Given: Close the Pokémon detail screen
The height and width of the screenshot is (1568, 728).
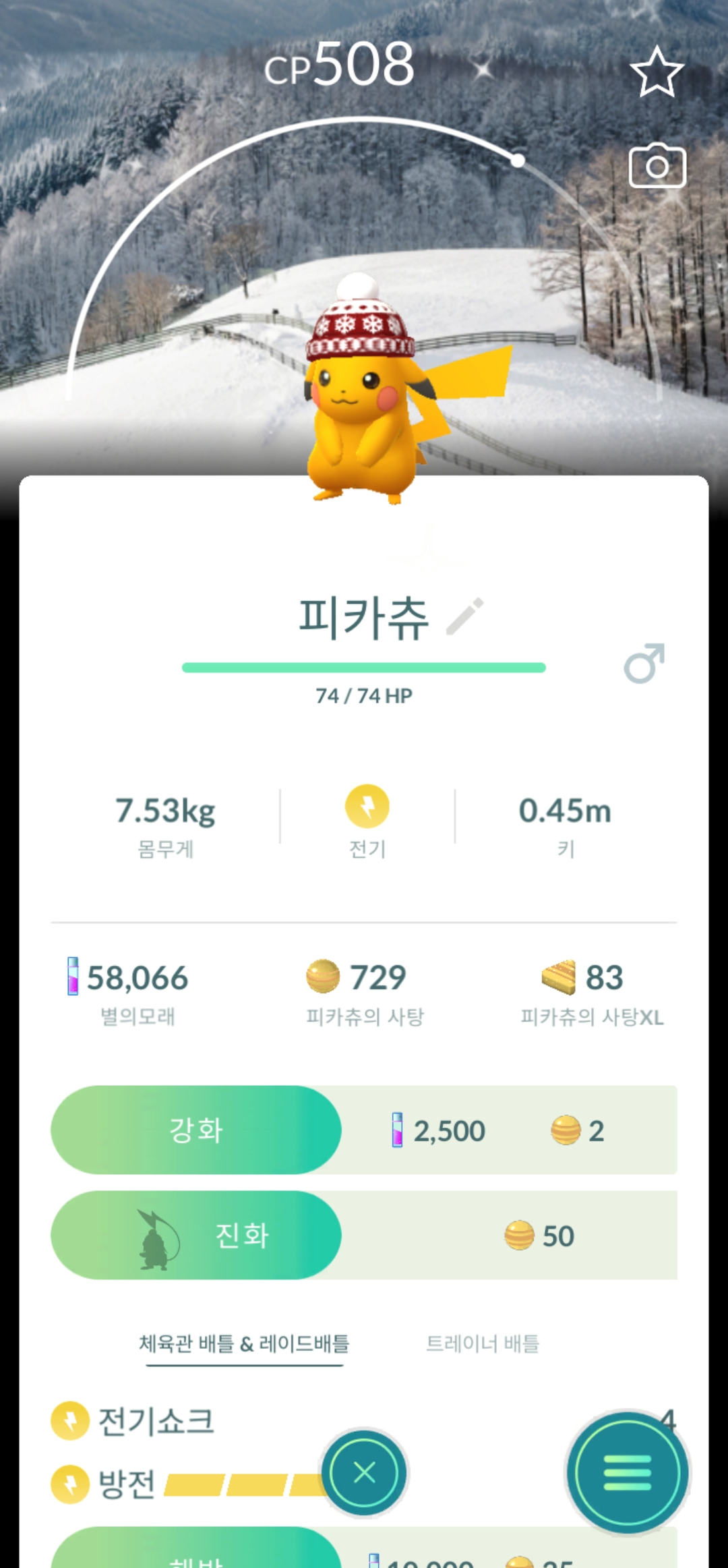Looking at the screenshot, I should tap(364, 1473).
